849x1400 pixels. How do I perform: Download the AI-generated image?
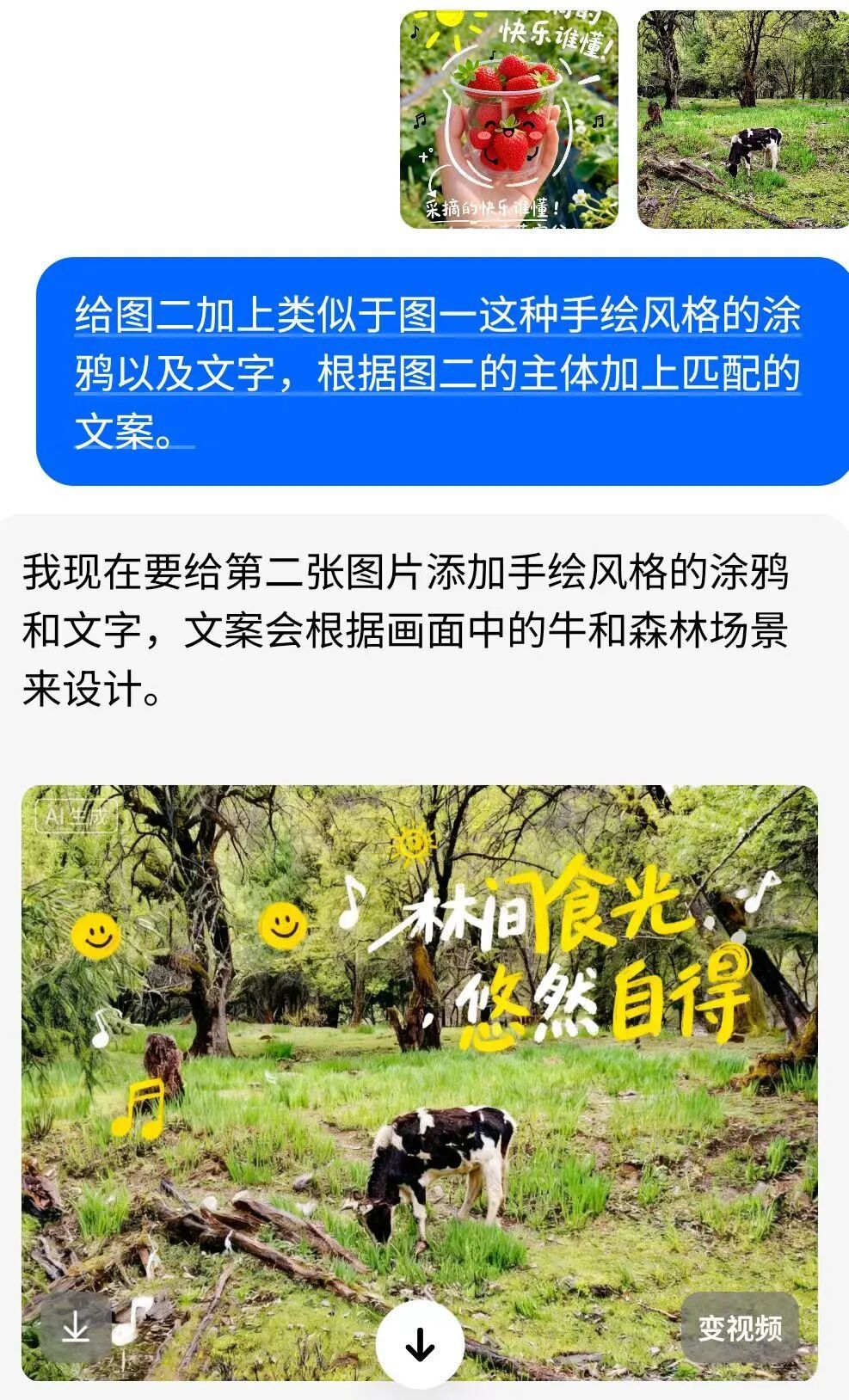[76, 1329]
